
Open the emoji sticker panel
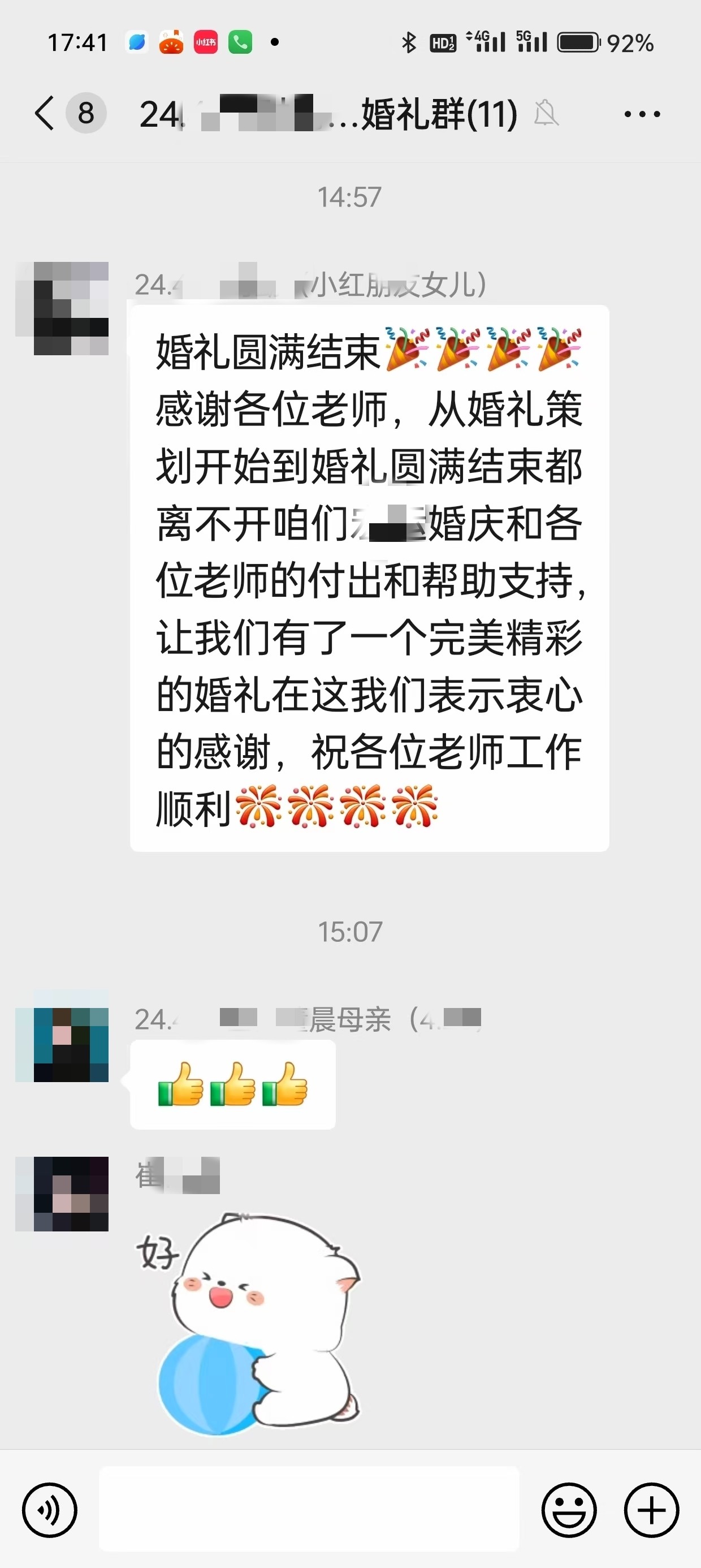coord(569,1510)
